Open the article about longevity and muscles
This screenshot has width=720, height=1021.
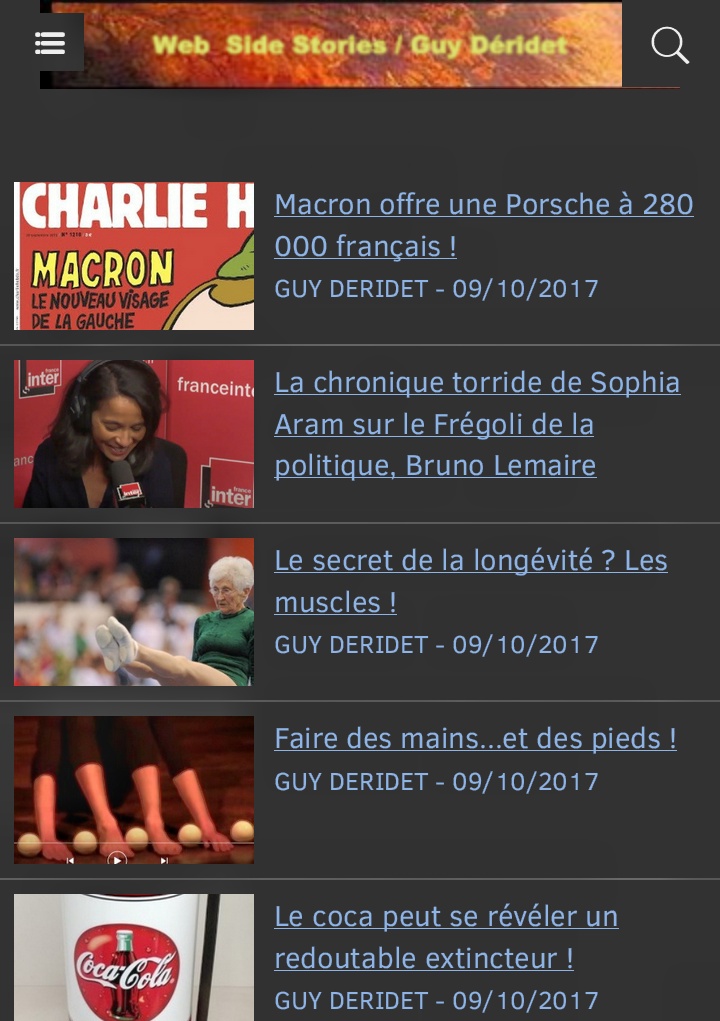471,581
